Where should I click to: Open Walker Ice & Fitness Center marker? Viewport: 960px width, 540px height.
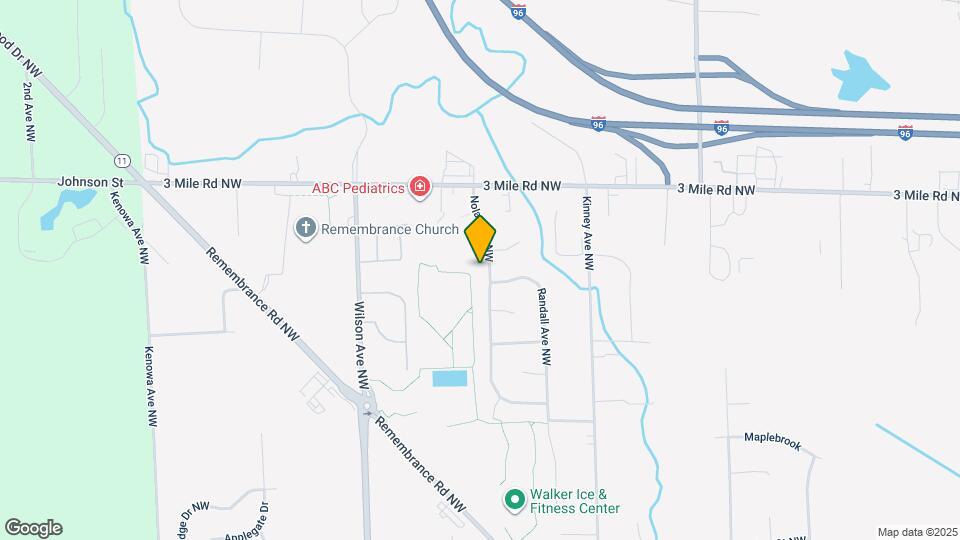tap(515, 497)
